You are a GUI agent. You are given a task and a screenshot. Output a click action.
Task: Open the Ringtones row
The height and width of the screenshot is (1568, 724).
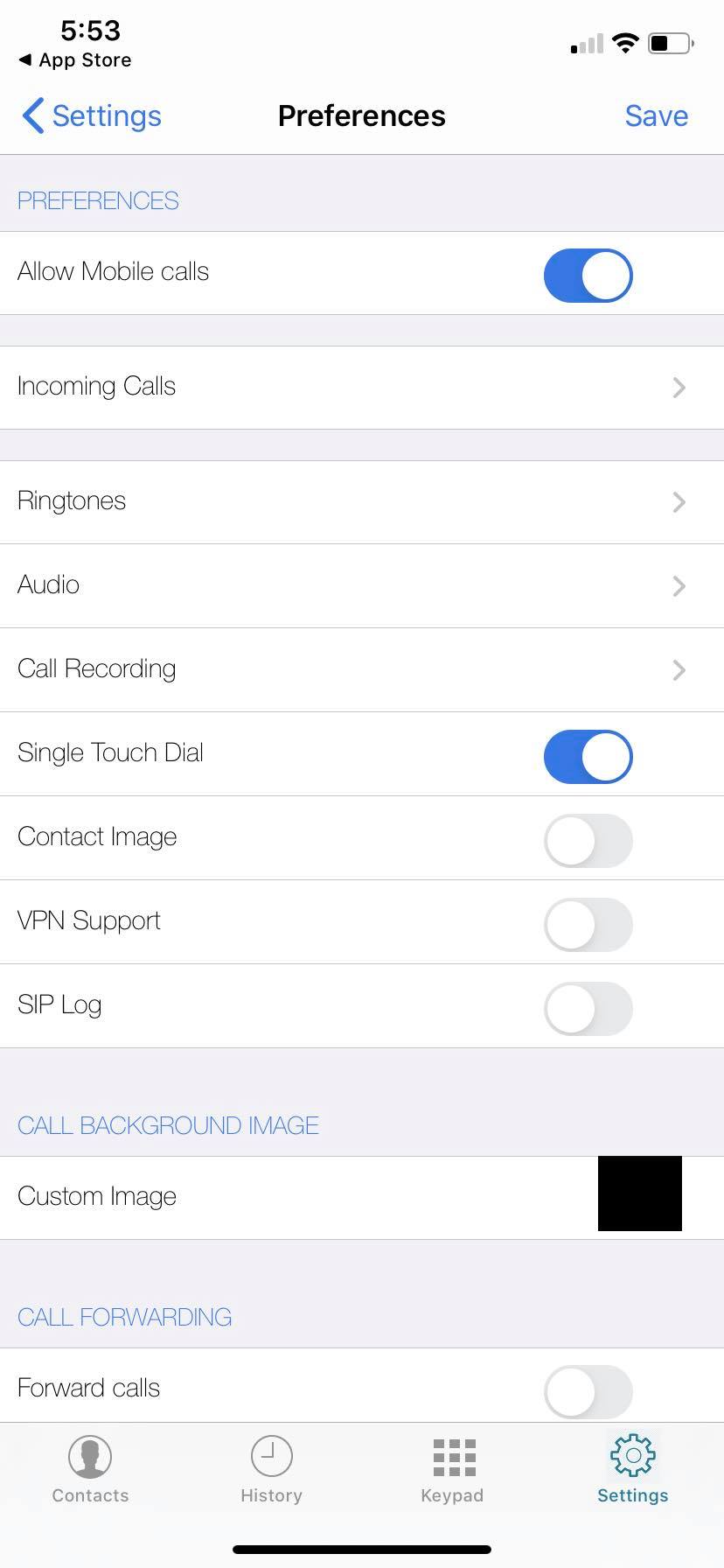coord(362,501)
